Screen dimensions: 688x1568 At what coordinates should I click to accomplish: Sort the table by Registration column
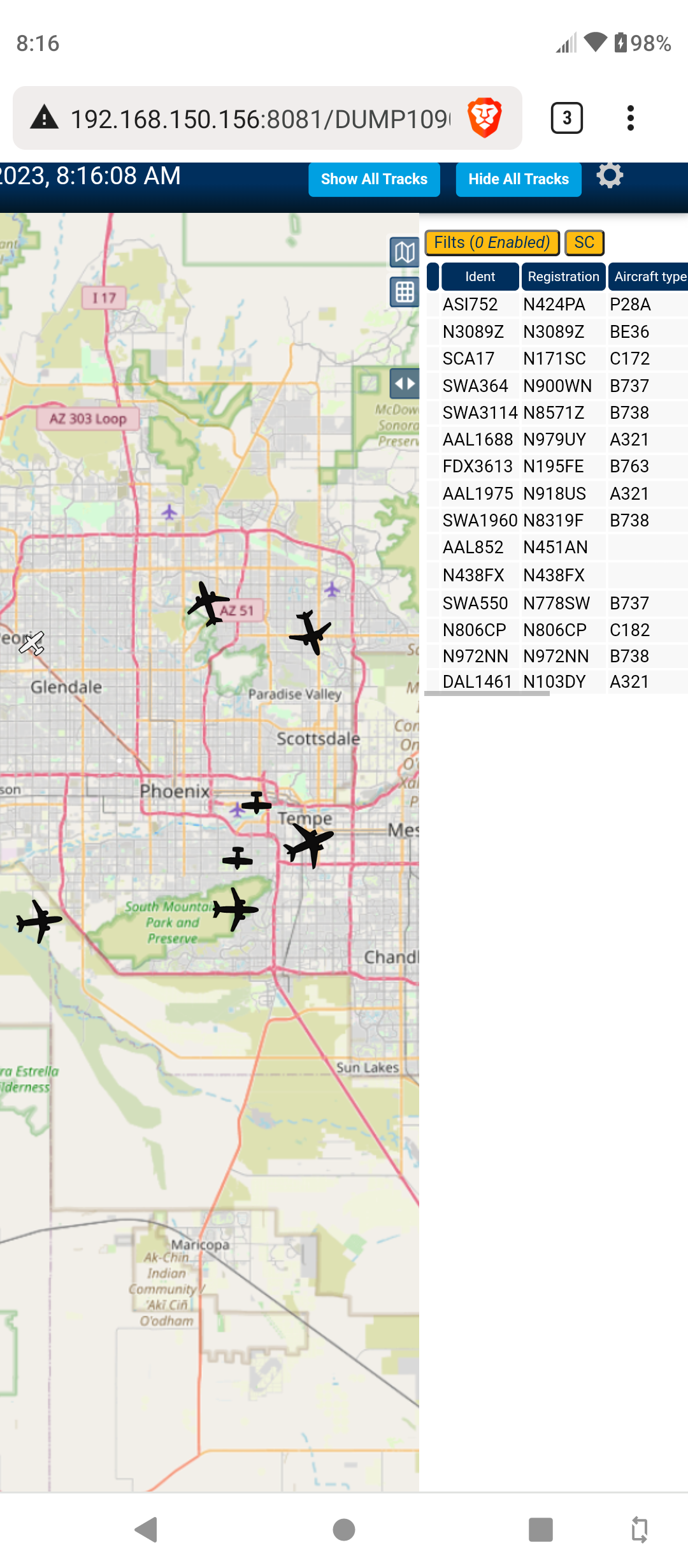(x=563, y=277)
